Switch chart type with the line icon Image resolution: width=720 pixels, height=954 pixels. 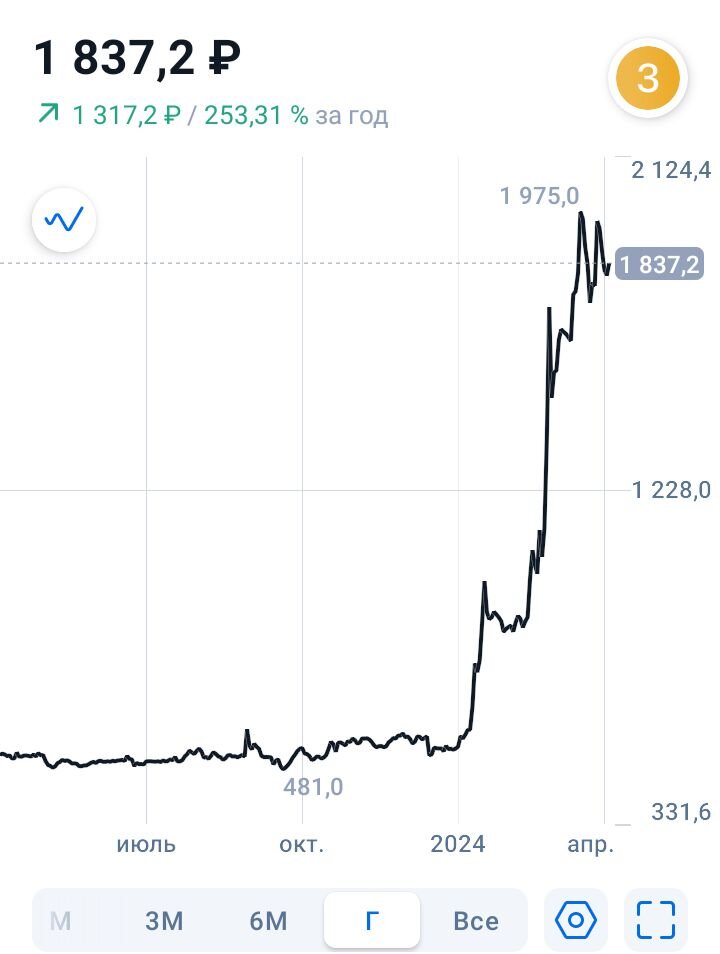64,219
